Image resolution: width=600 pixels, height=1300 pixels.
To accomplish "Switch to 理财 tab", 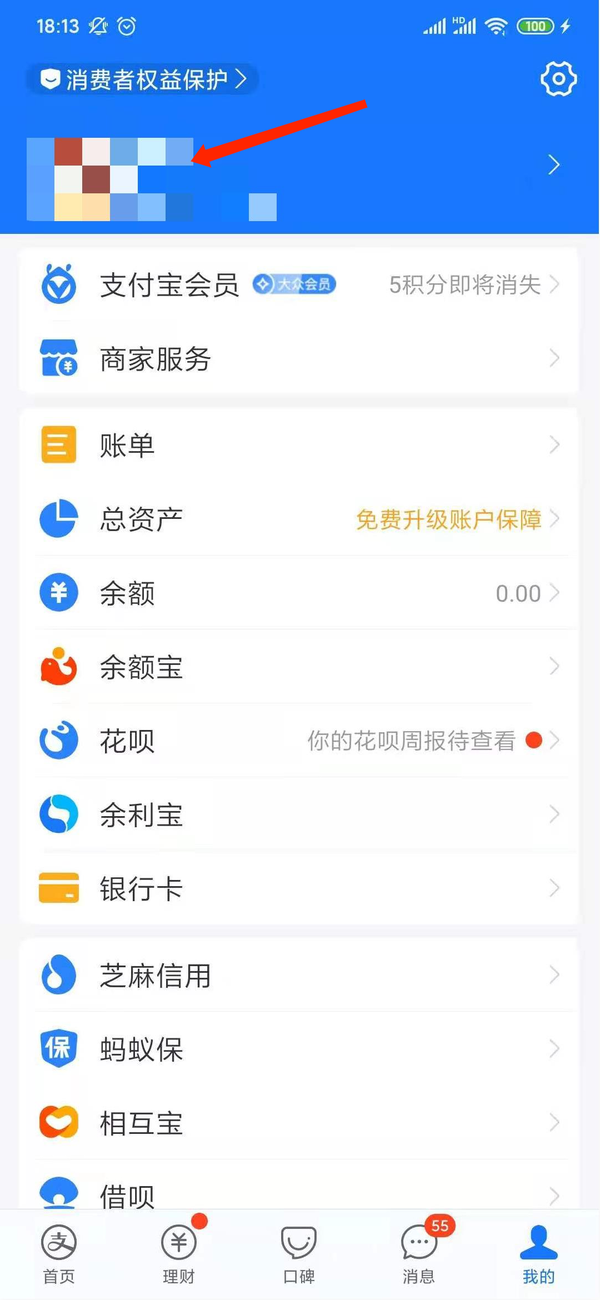I will [x=179, y=1254].
